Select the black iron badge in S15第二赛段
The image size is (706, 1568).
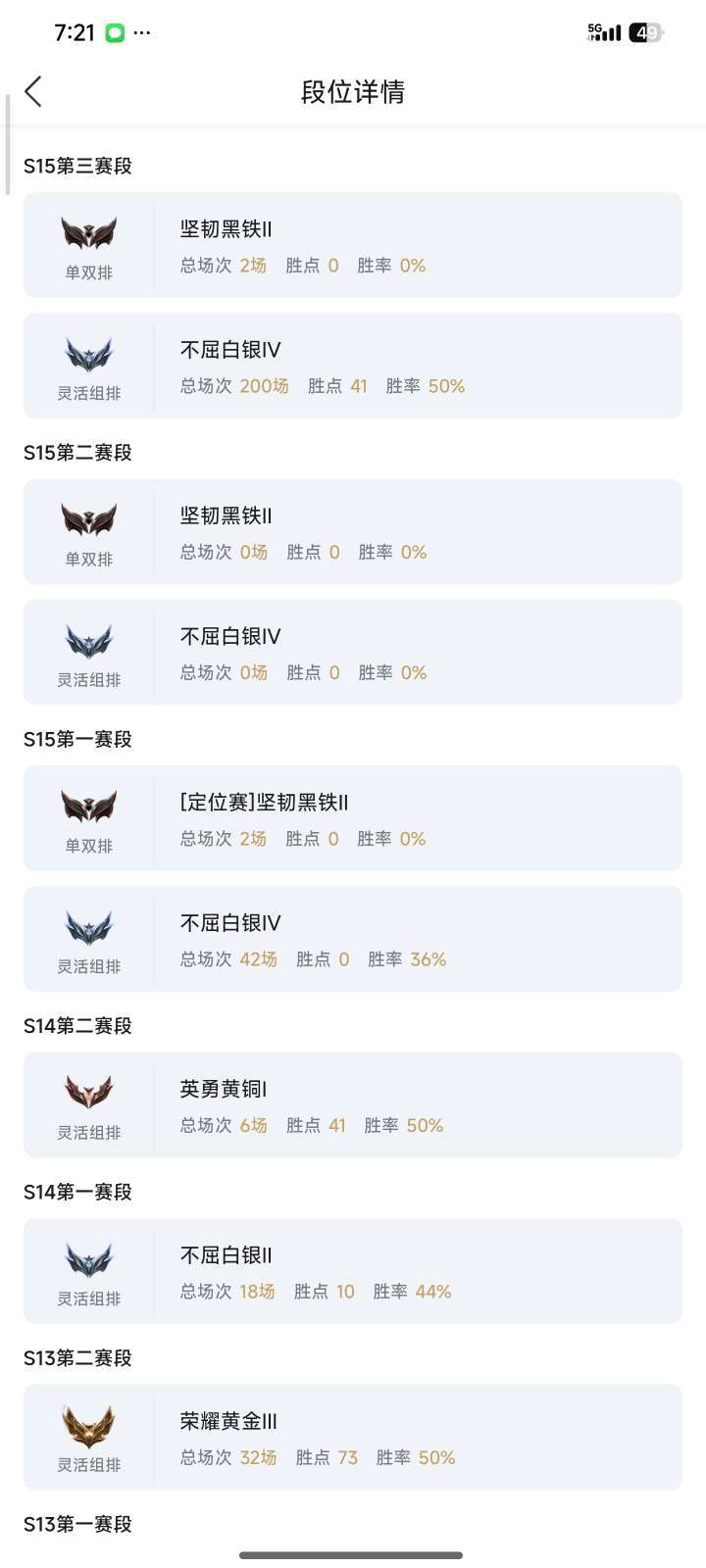(x=89, y=519)
